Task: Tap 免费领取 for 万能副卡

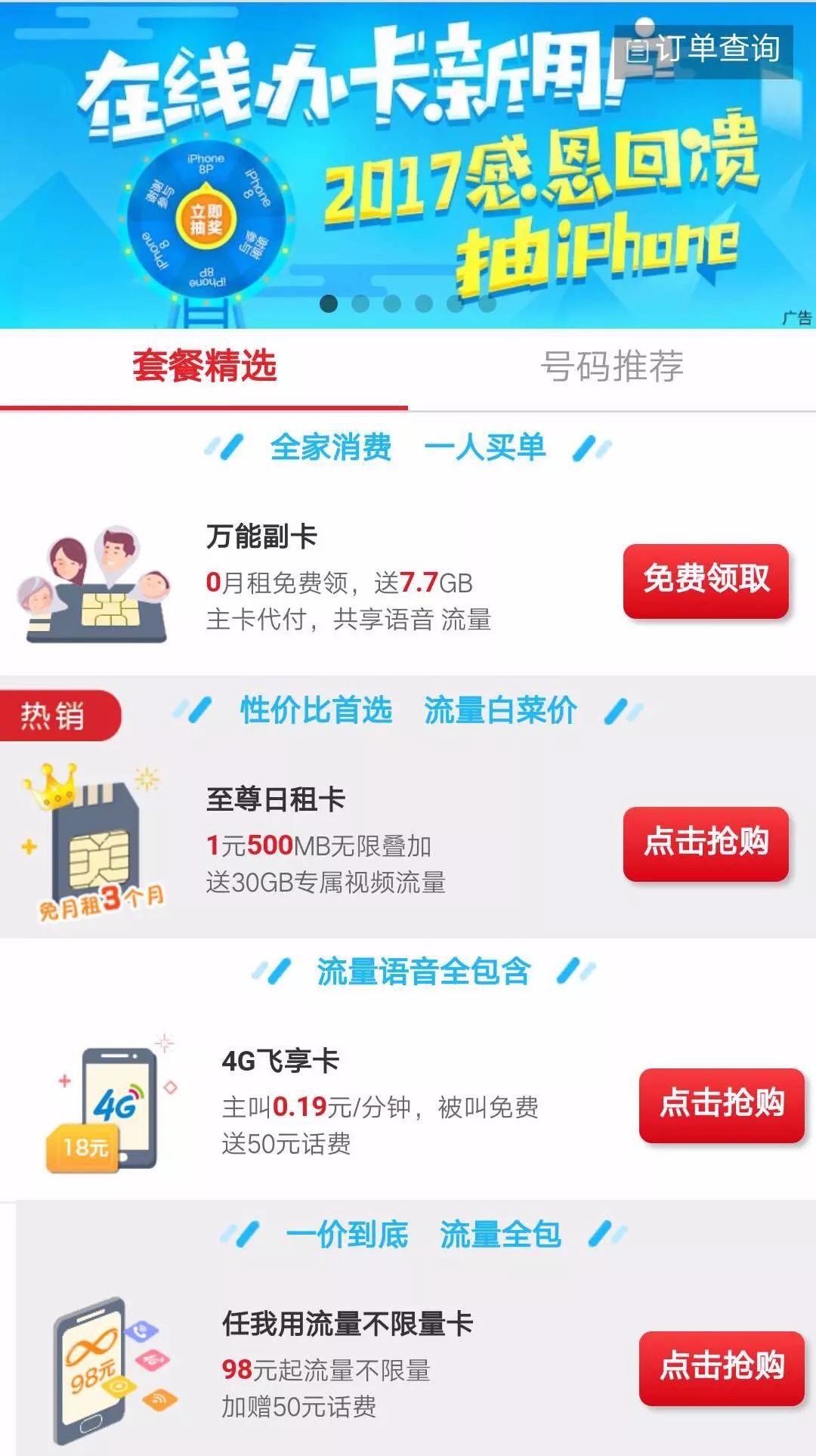Action: [x=706, y=580]
